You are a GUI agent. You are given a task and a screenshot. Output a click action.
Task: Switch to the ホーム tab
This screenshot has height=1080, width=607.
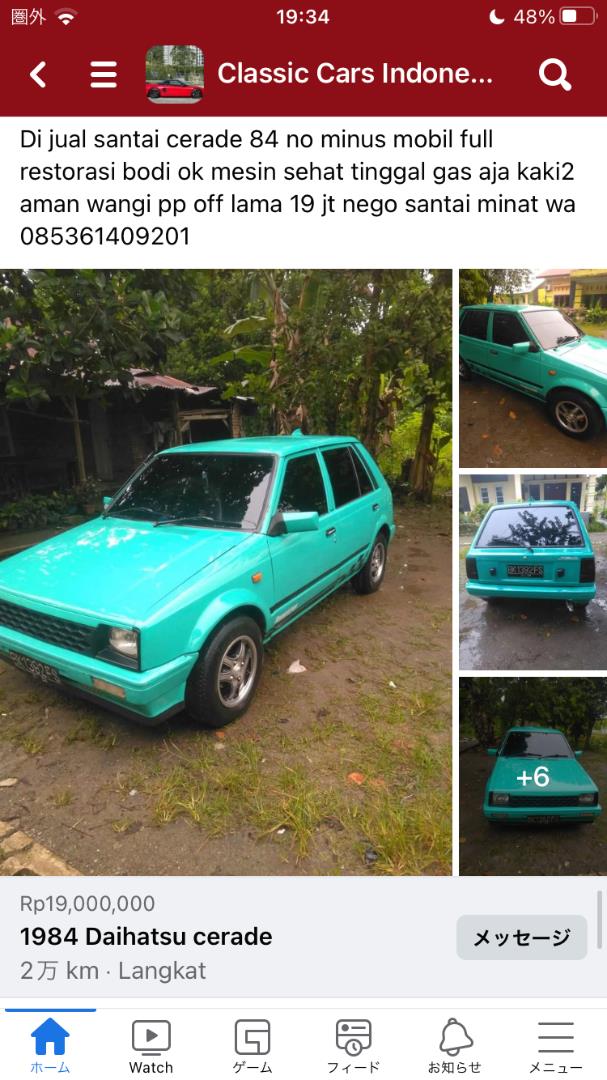pos(50,1046)
